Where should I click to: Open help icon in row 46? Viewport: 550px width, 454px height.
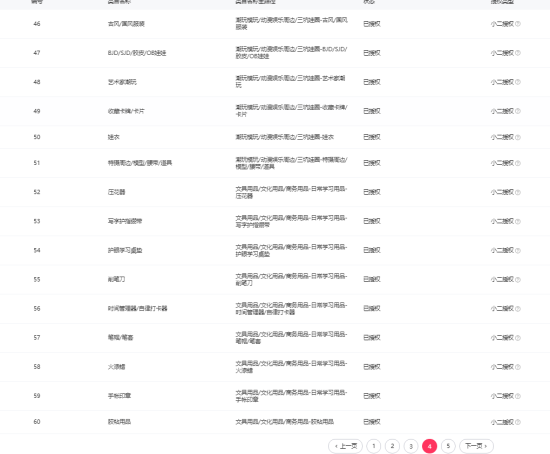(x=518, y=24)
